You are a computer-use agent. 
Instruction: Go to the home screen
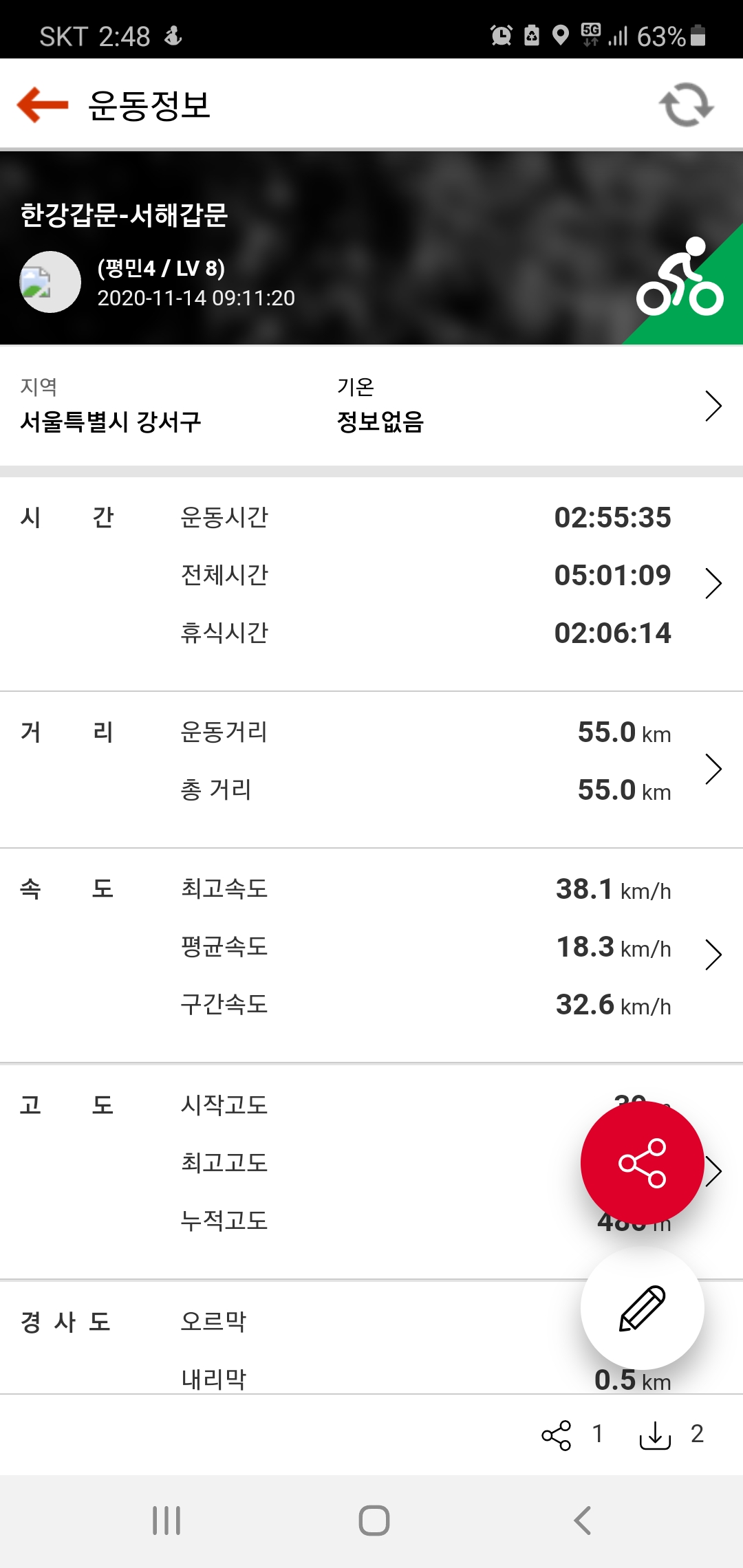pyautogui.click(x=374, y=1520)
